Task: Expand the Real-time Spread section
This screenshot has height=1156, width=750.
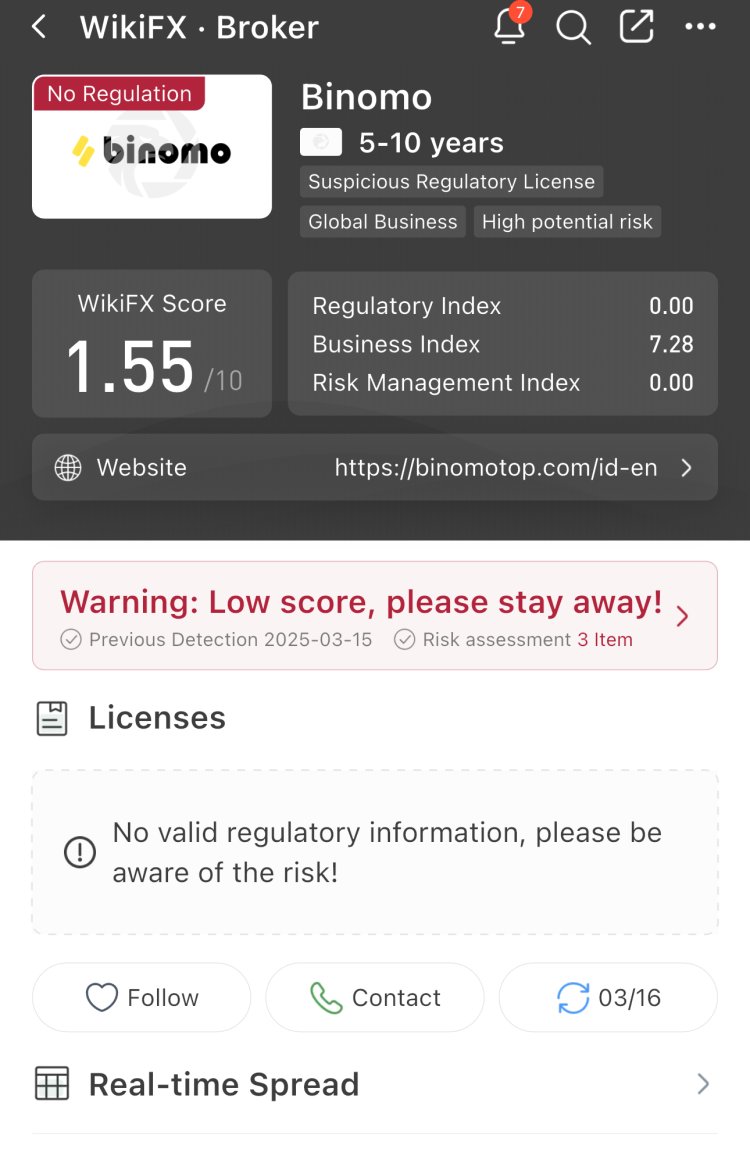Action: point(375,1084)
